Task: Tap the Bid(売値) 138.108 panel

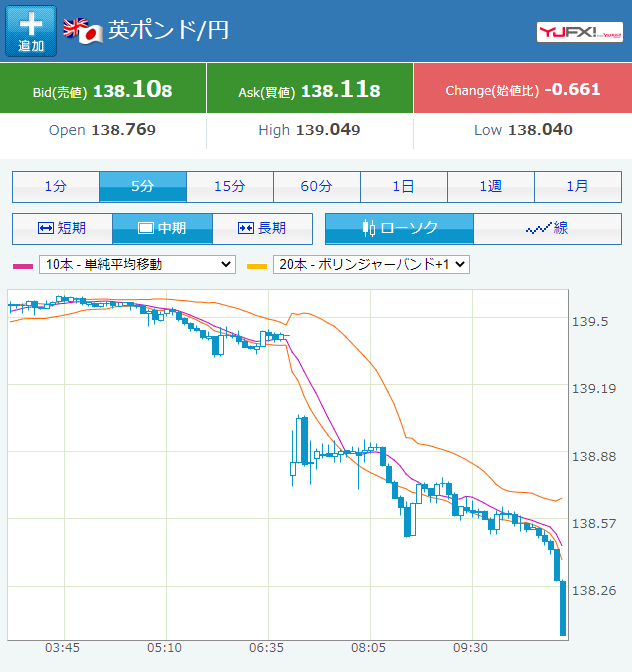Action: click(103, 90)
